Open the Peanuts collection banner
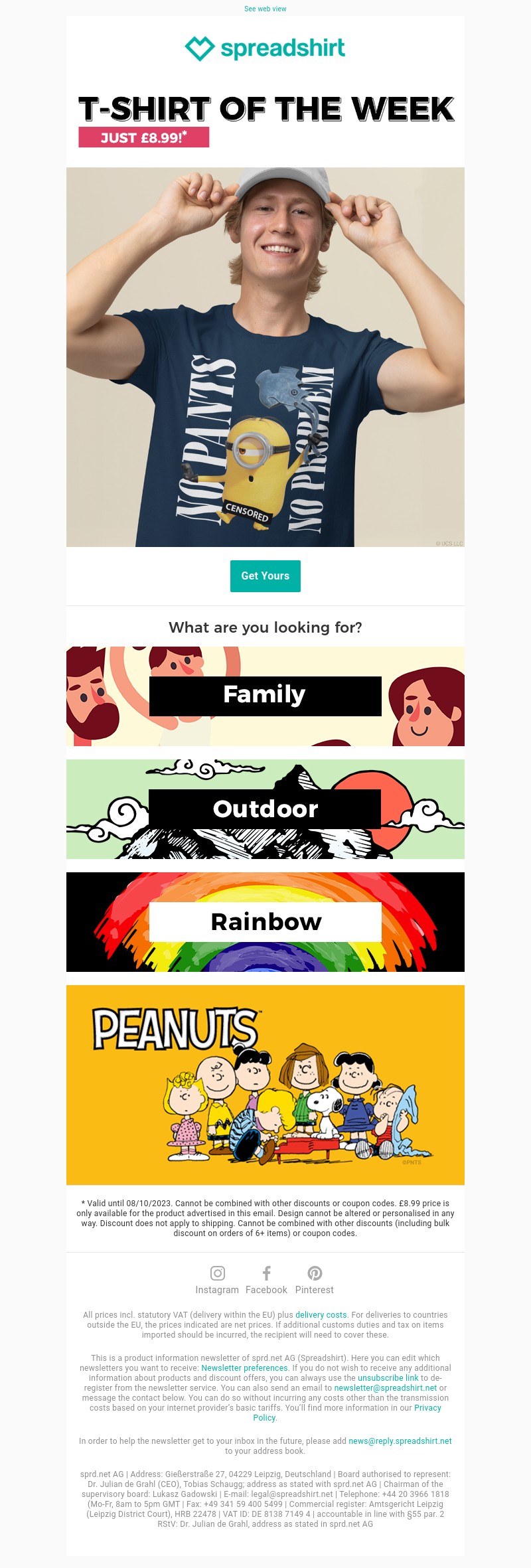Viewport: 531px width, 1568px height. coord(265,1085)
